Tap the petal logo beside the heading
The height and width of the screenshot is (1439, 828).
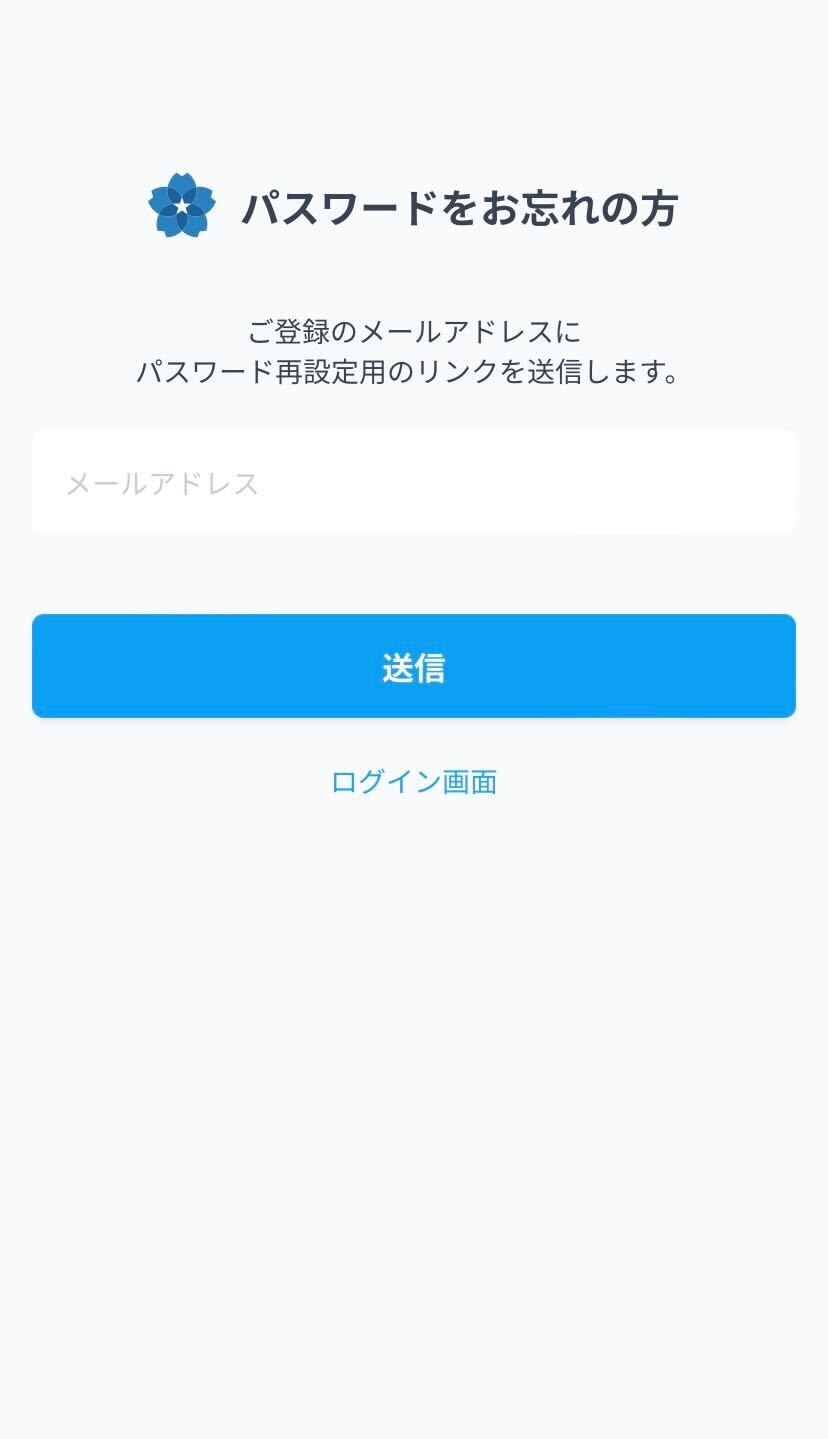click(182, 204)
